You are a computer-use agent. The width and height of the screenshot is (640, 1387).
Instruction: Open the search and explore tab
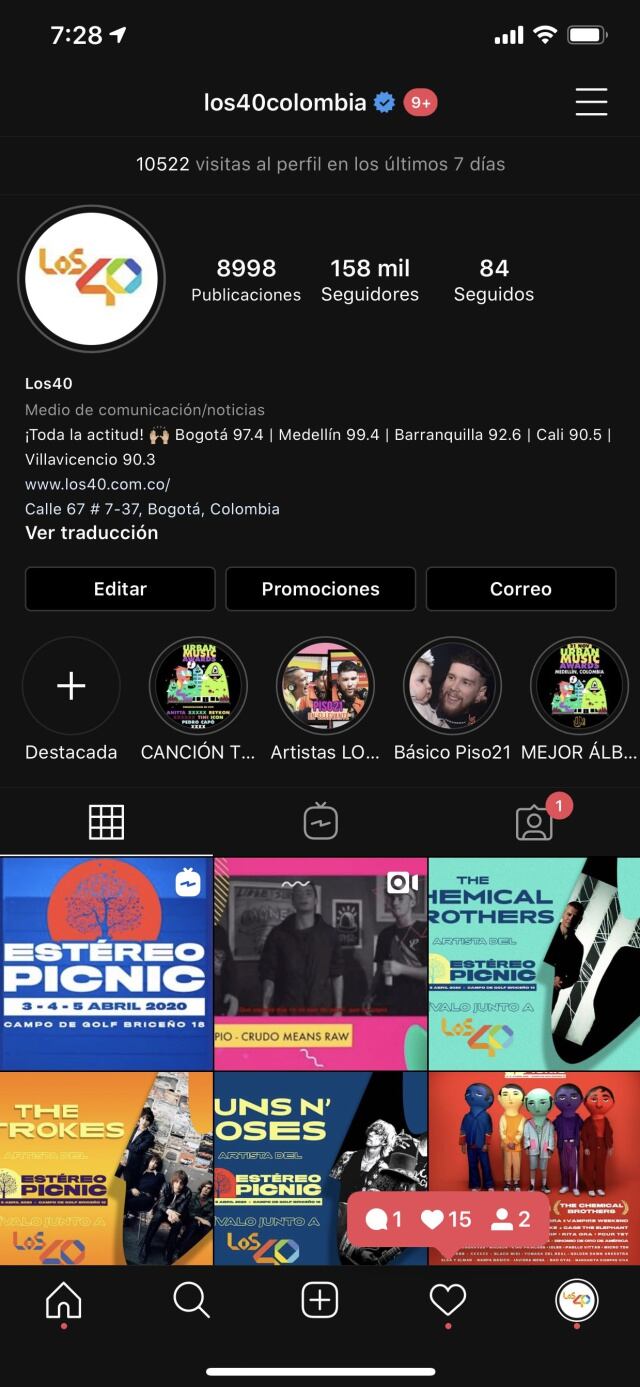[x=191, y=1300]
